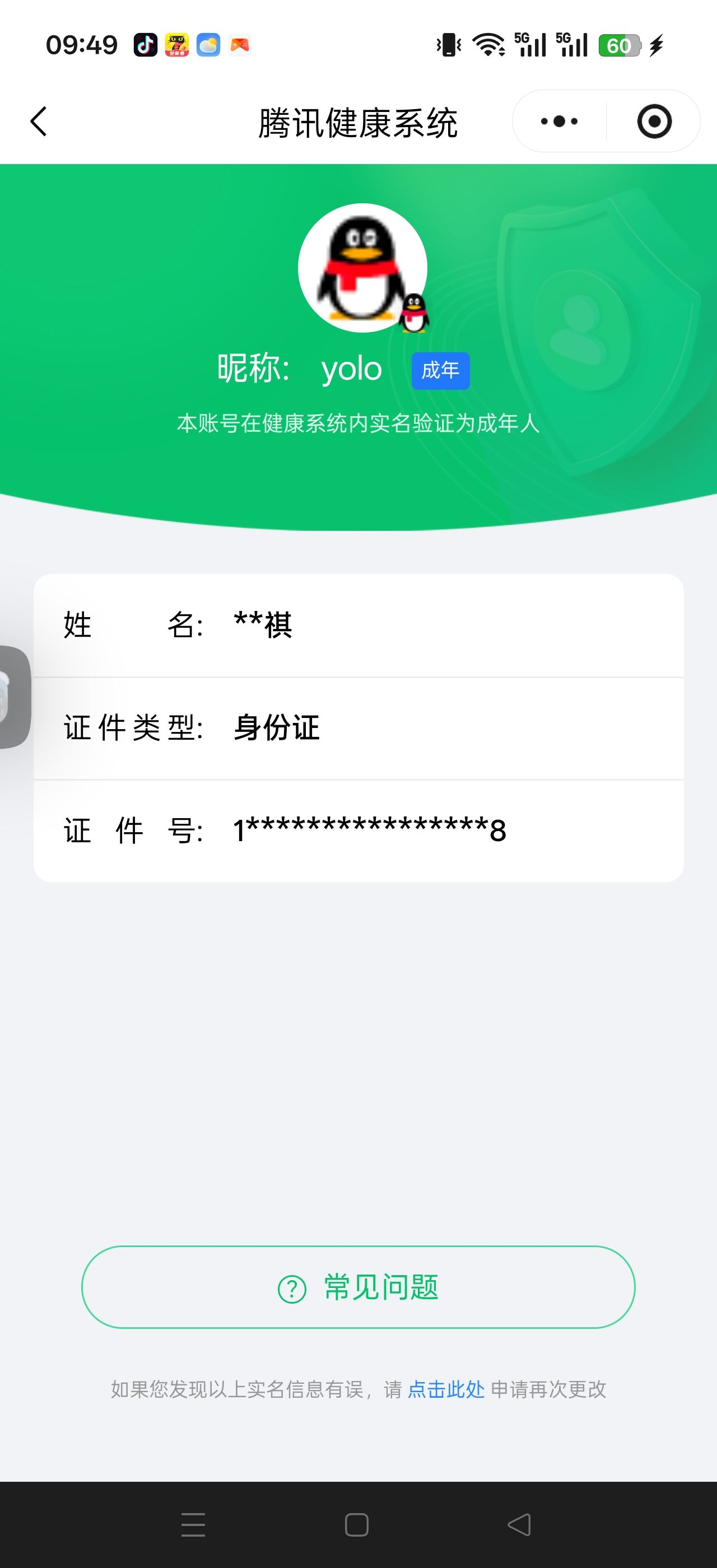
Task: Tap the weather app icon in status bar
Action: 209,44
